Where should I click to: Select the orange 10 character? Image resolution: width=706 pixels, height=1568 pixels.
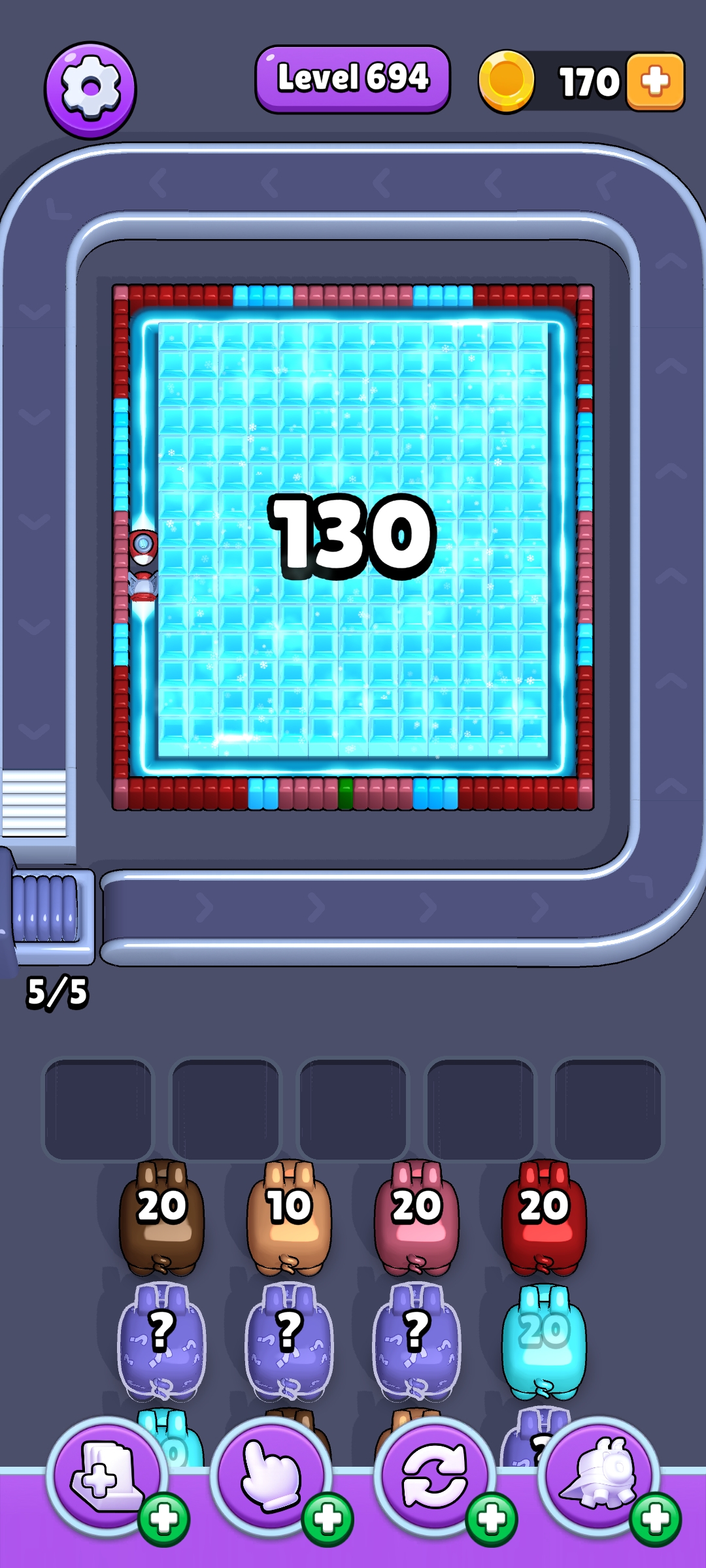coord(289,1218)
